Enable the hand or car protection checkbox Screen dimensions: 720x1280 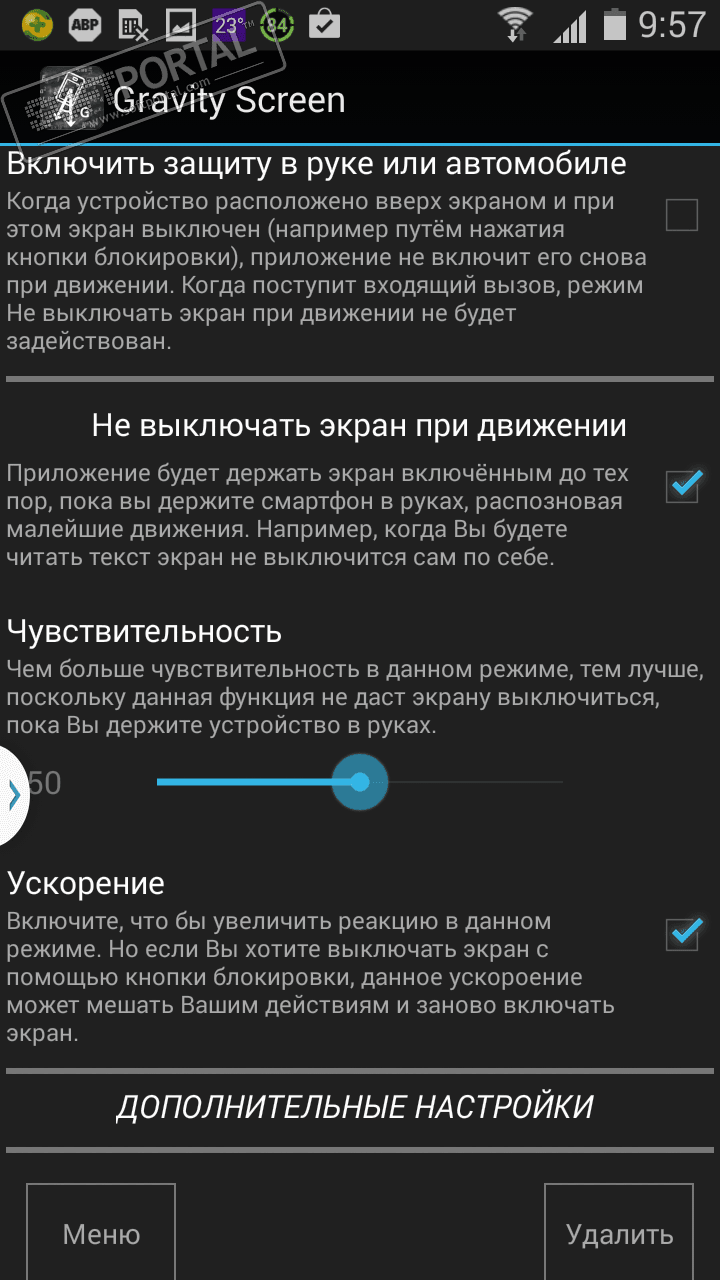681,215
